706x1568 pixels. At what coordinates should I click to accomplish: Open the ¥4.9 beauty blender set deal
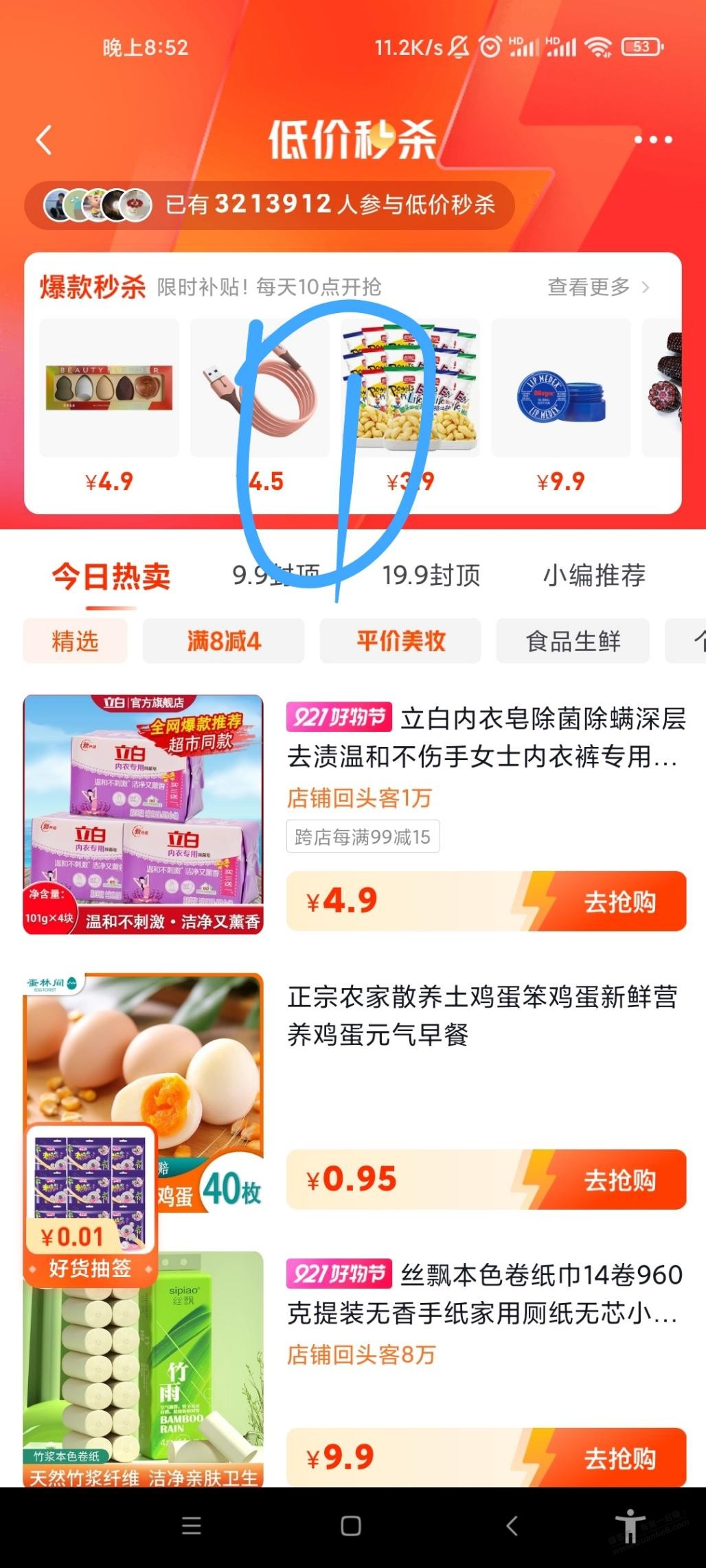click(109, 388)
